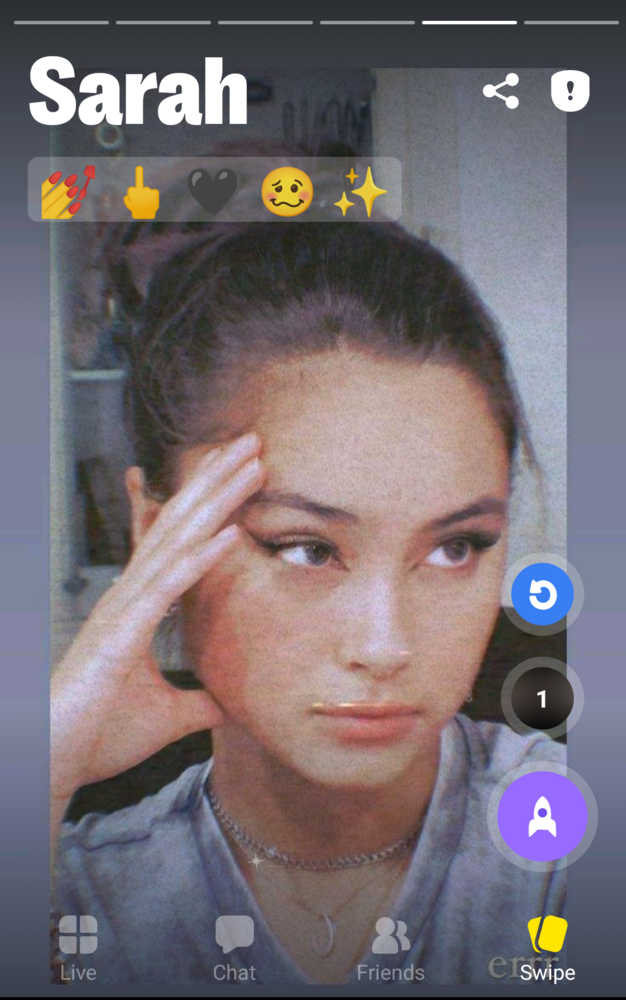Tap the button showing 1
Image resolution: width=626 pixels, height=1000 pixels.
click(x=542, y=699)
